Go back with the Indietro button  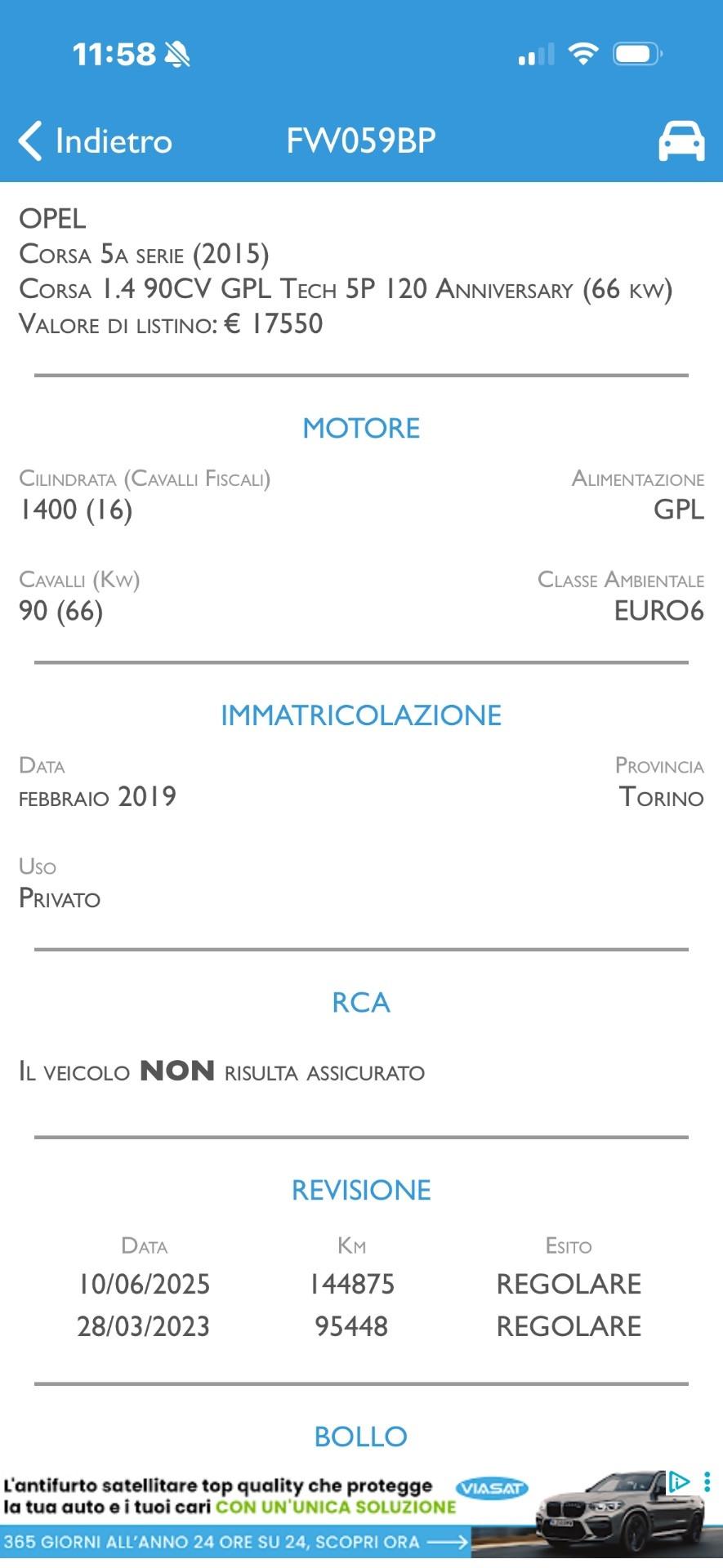pyautogui.click(x=96, y=141)
